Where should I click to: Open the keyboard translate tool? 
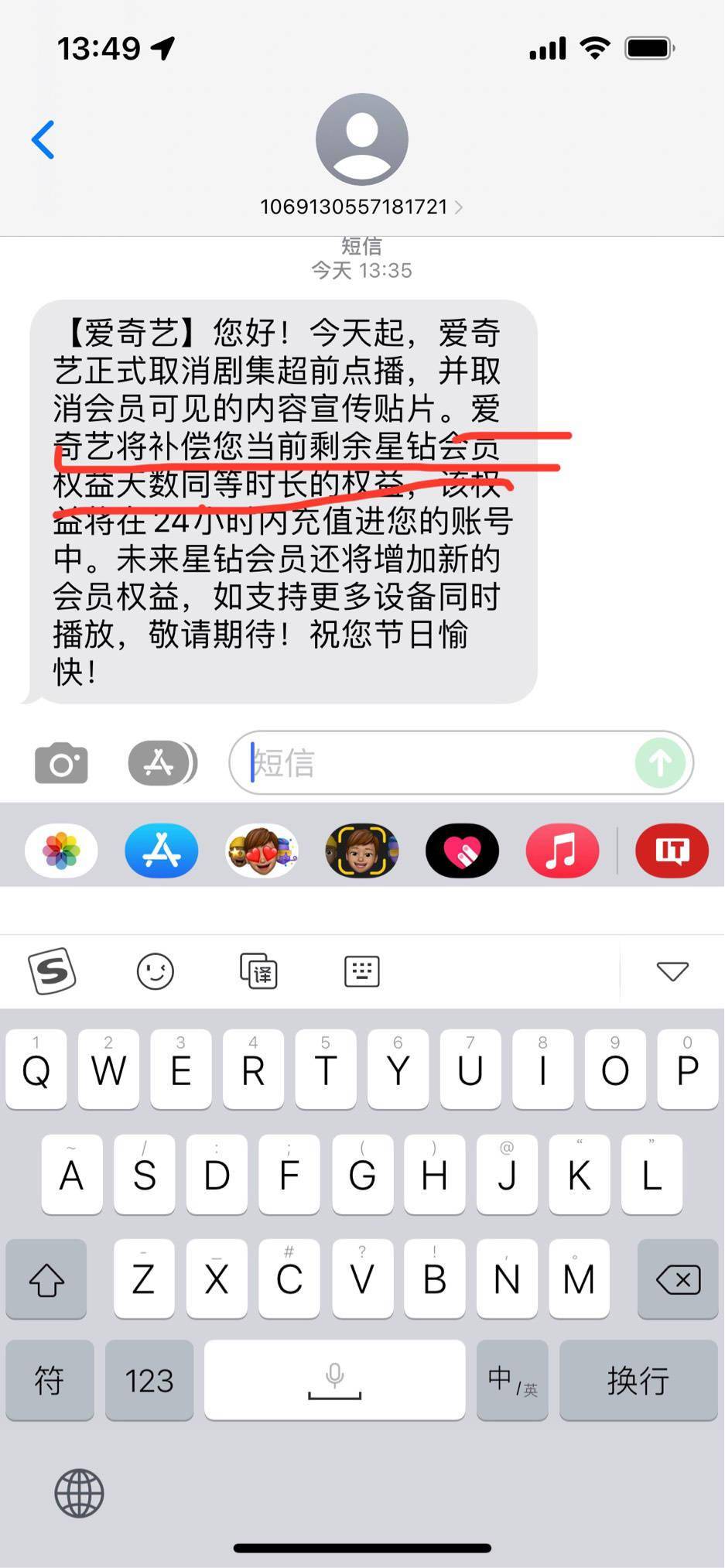tap(258, 971)
